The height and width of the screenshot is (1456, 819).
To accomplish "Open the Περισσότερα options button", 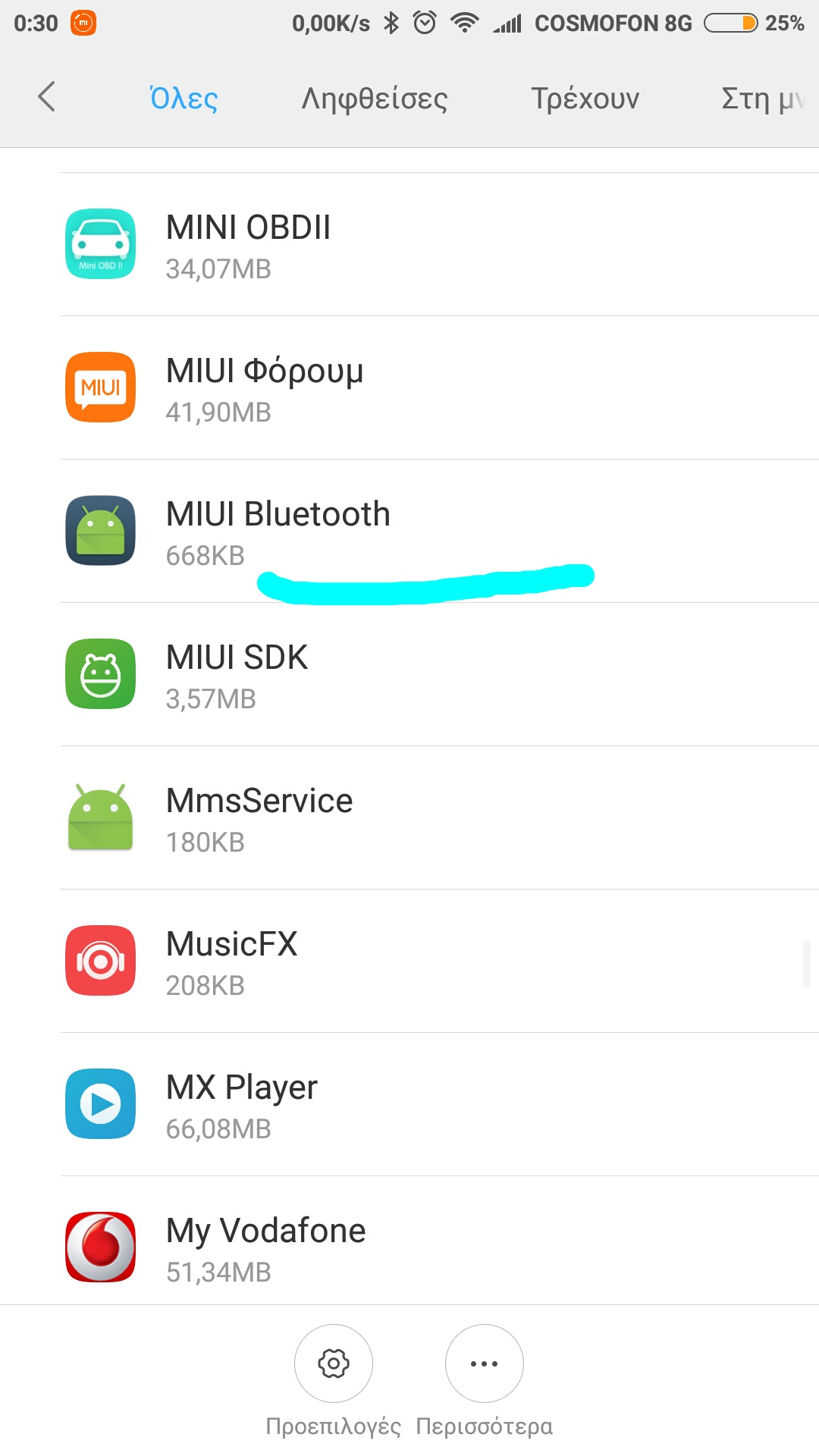I will 484,1363.
